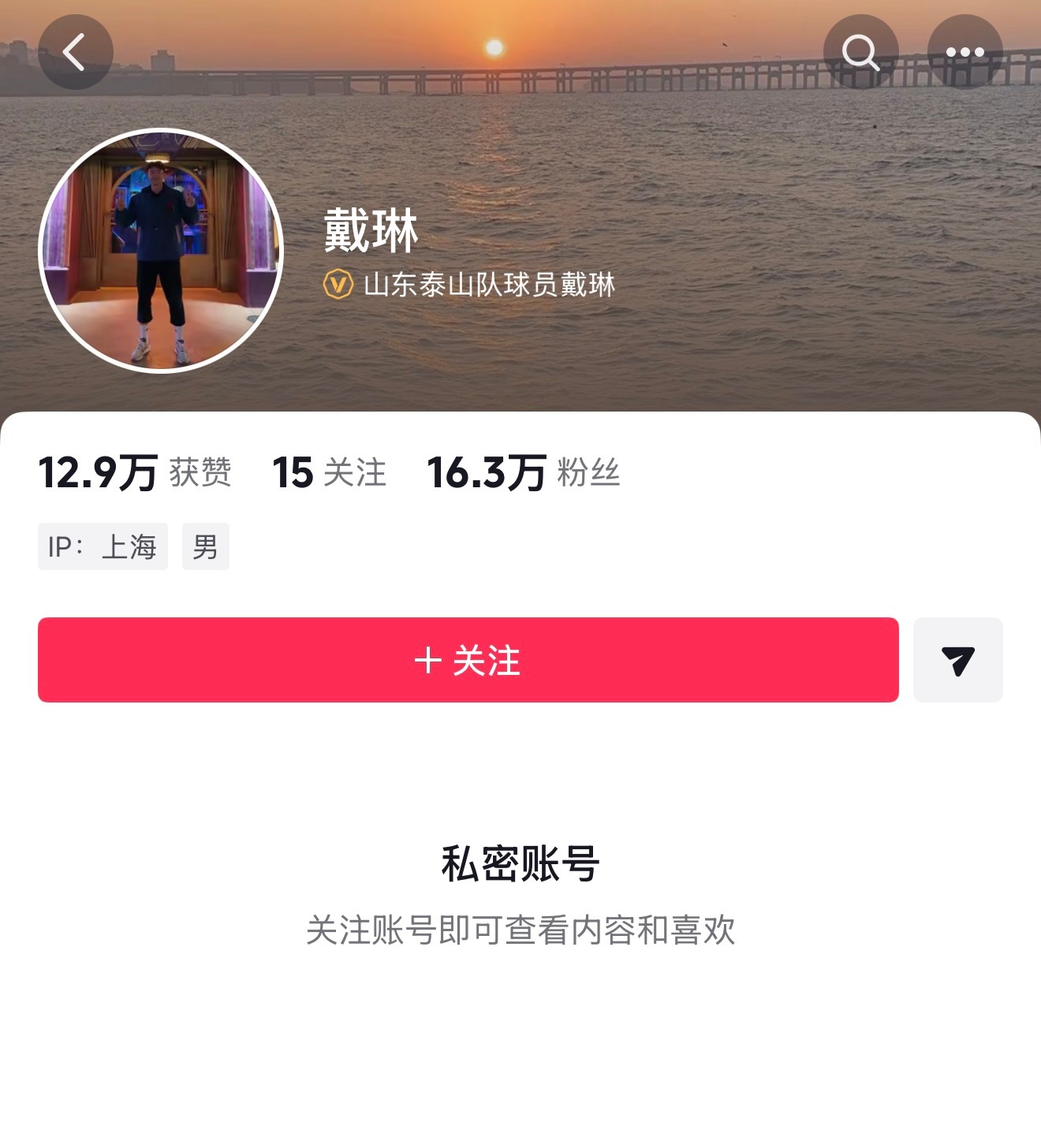The width and height of the screenshot is (1041, 1148).
Task: Click the IP location tag 上海
Action: 103,546
